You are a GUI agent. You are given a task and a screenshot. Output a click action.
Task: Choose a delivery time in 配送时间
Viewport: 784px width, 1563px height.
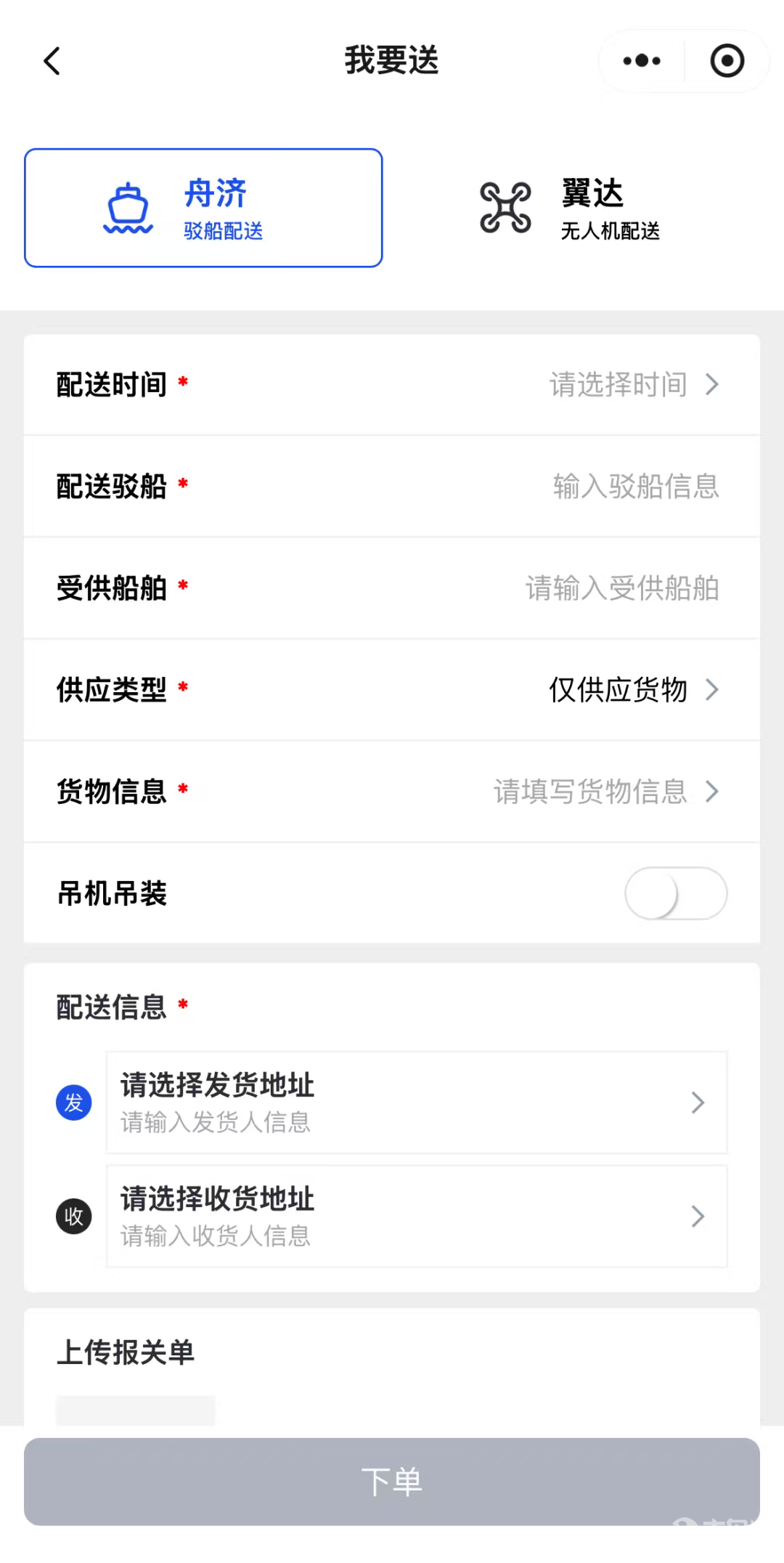632,385
